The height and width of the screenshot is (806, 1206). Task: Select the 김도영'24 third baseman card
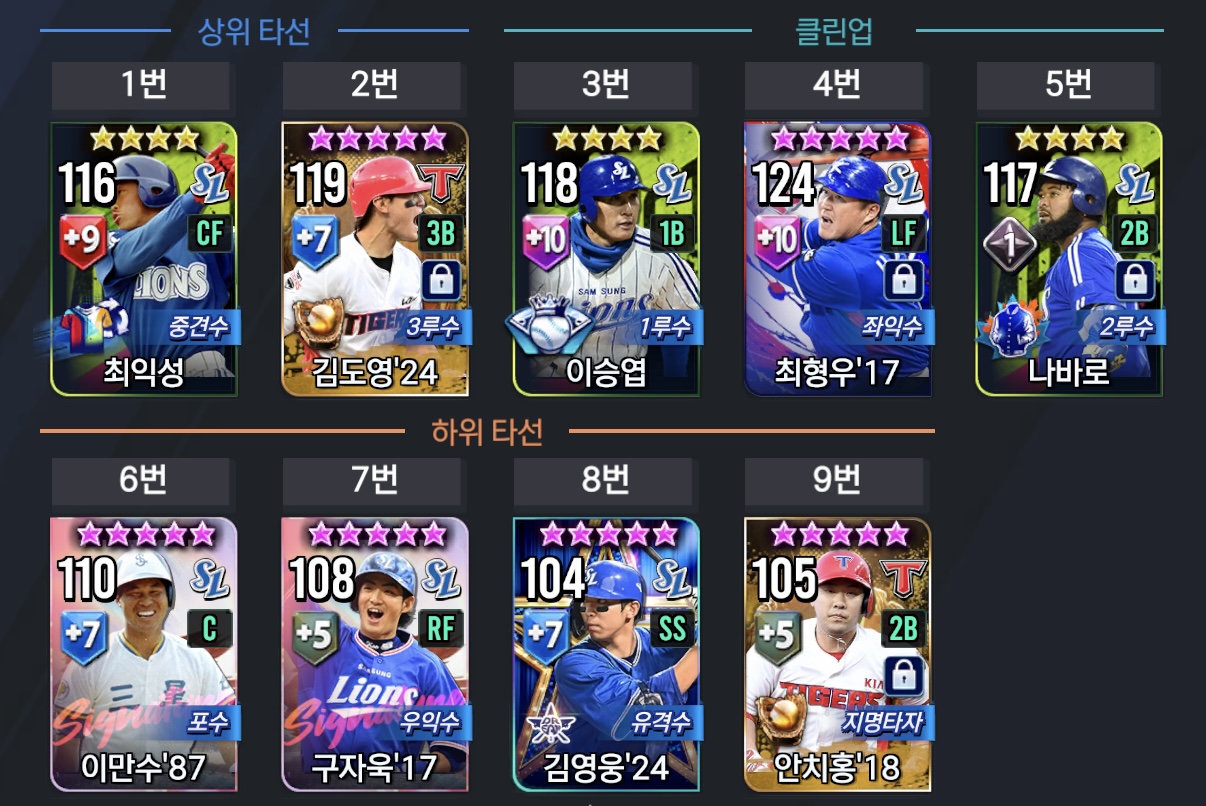375,258
